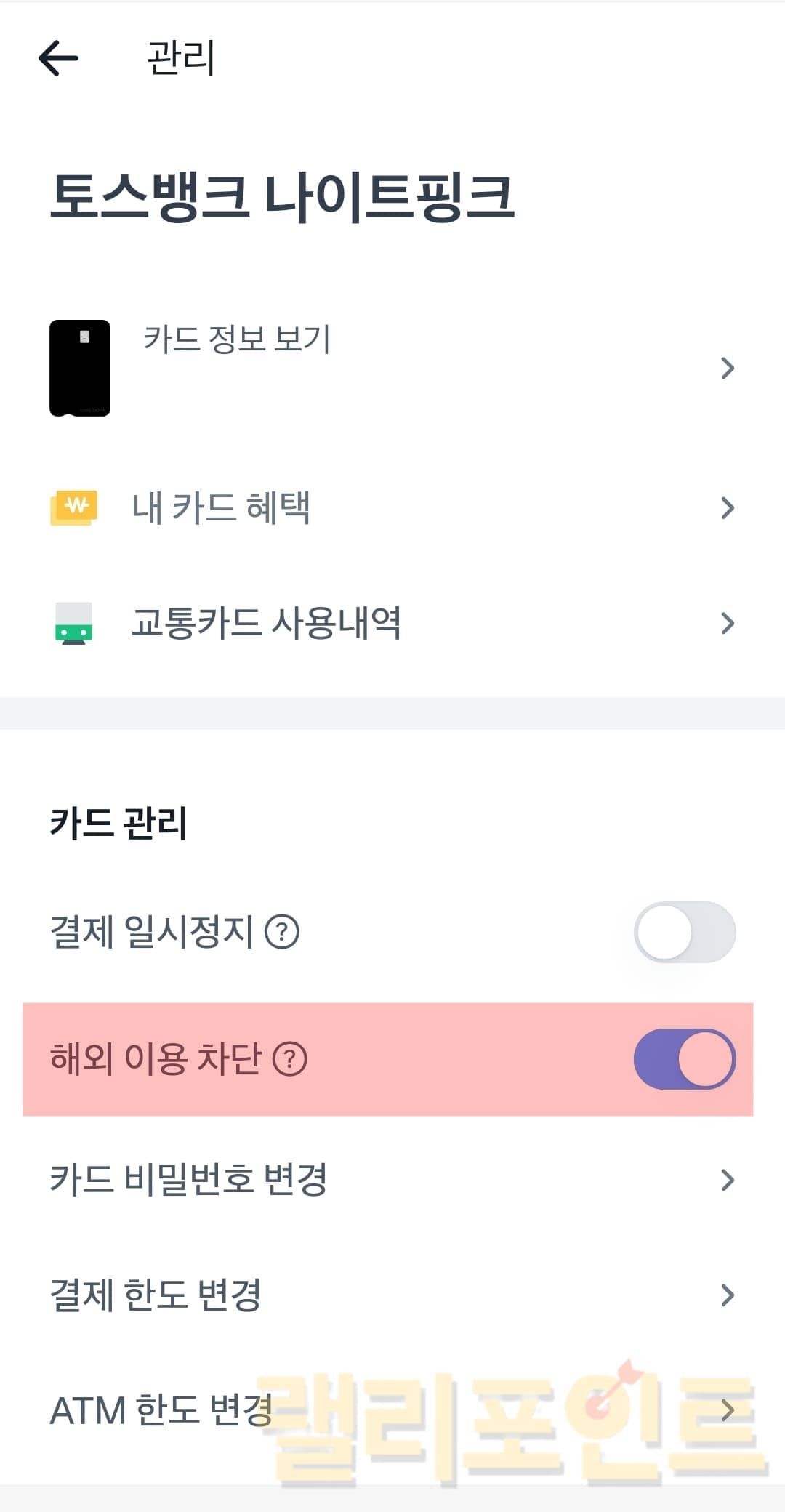
Task: Turn off the 해외 이용 차단 switch
Action: pos(684,1059)
